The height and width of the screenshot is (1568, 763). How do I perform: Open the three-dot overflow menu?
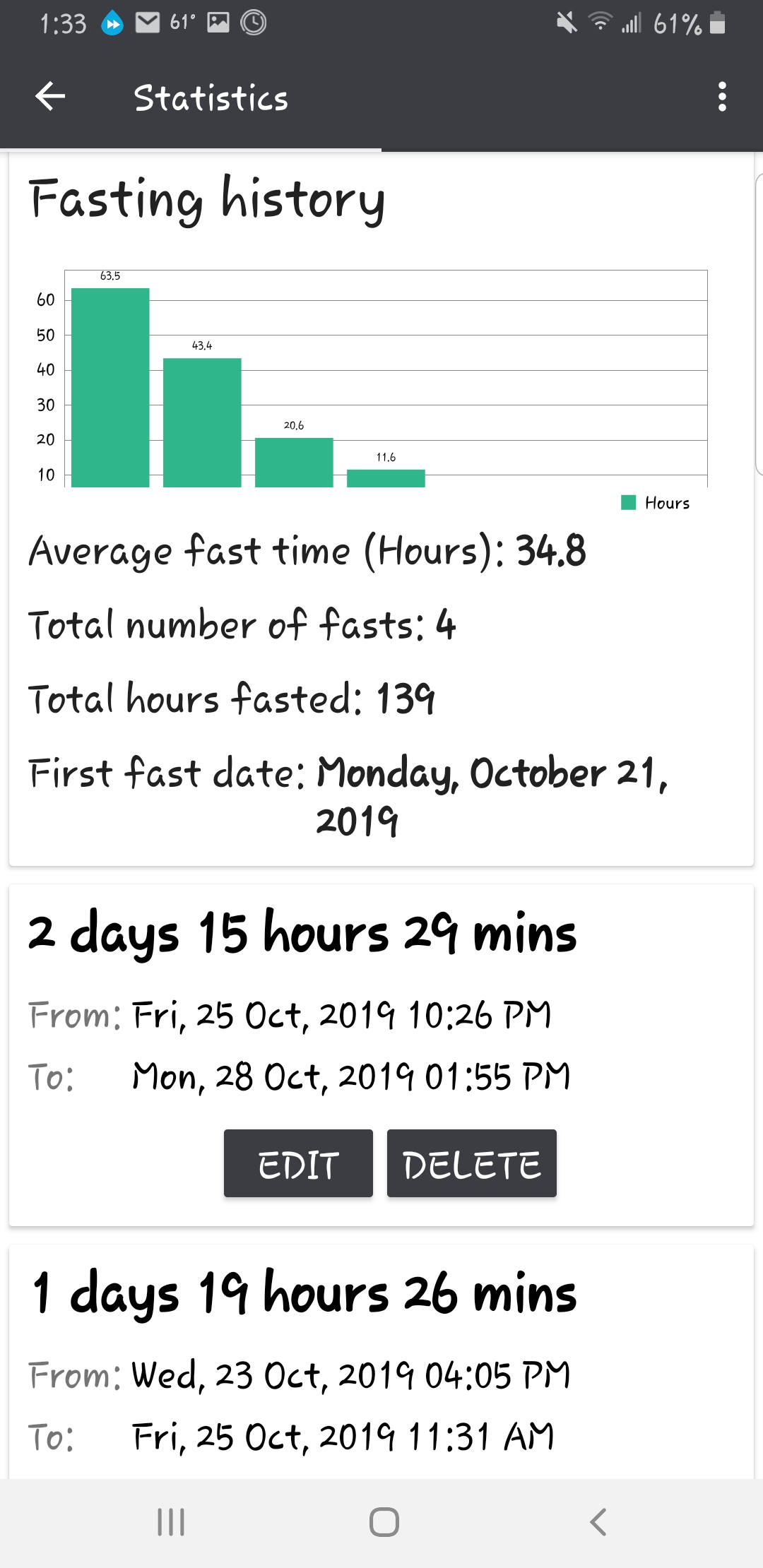[x=721, y=97]
